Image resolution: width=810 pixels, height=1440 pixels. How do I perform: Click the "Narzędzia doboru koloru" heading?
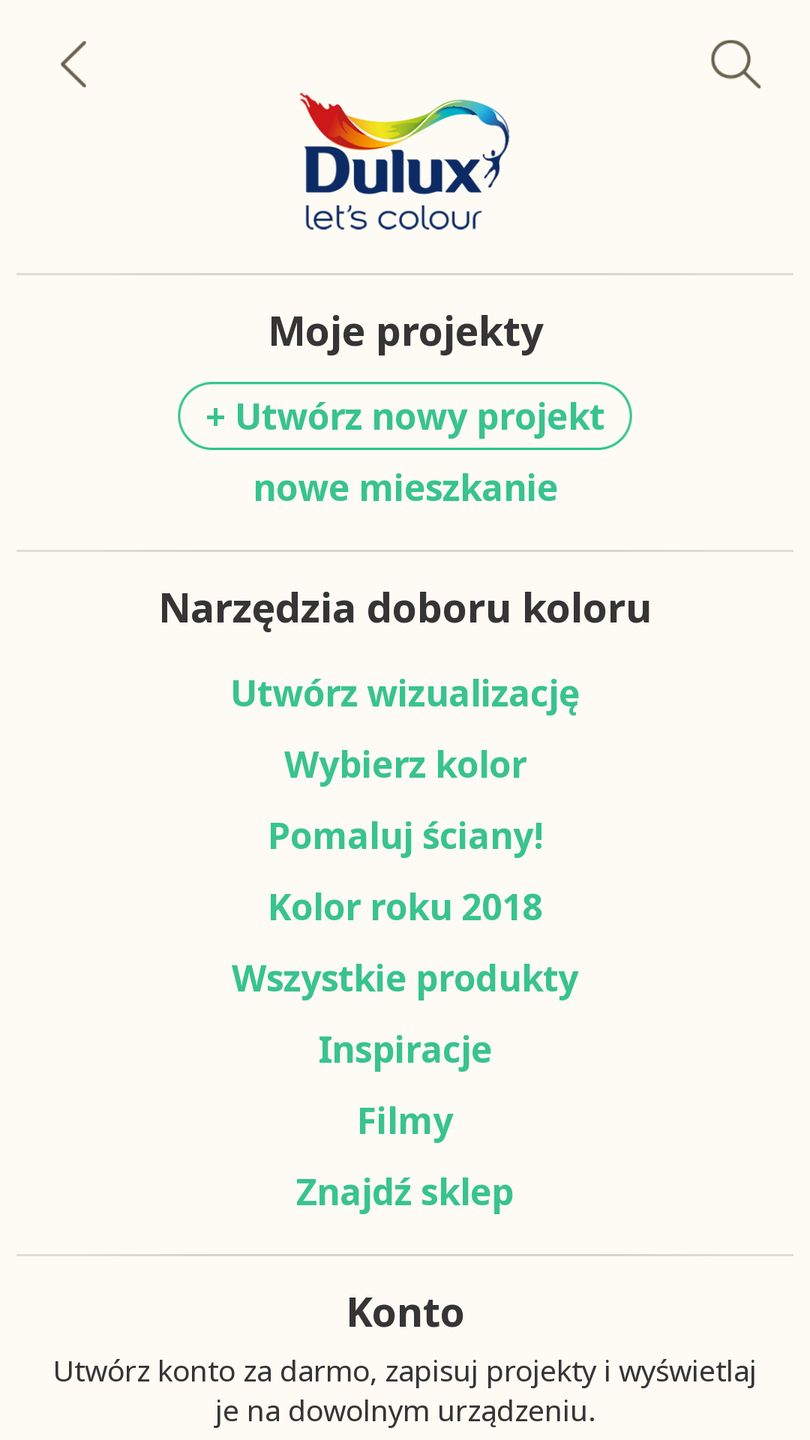pos(405,606)
